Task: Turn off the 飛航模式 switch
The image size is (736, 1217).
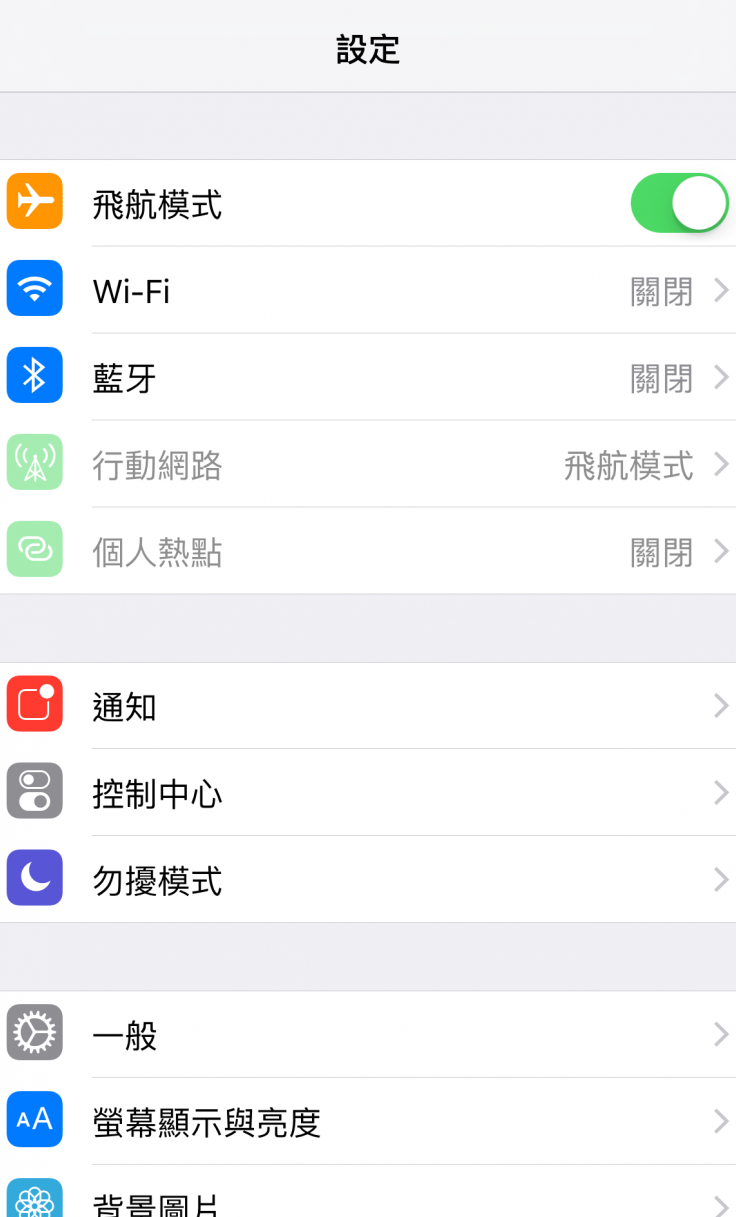Action: click(x=678, y=203)
